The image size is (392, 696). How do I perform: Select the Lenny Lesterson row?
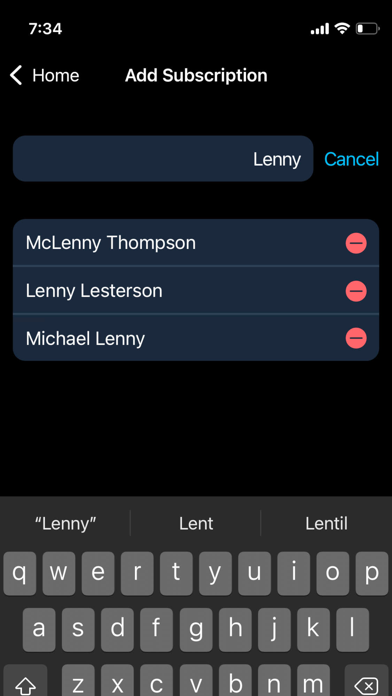[196, 291]
